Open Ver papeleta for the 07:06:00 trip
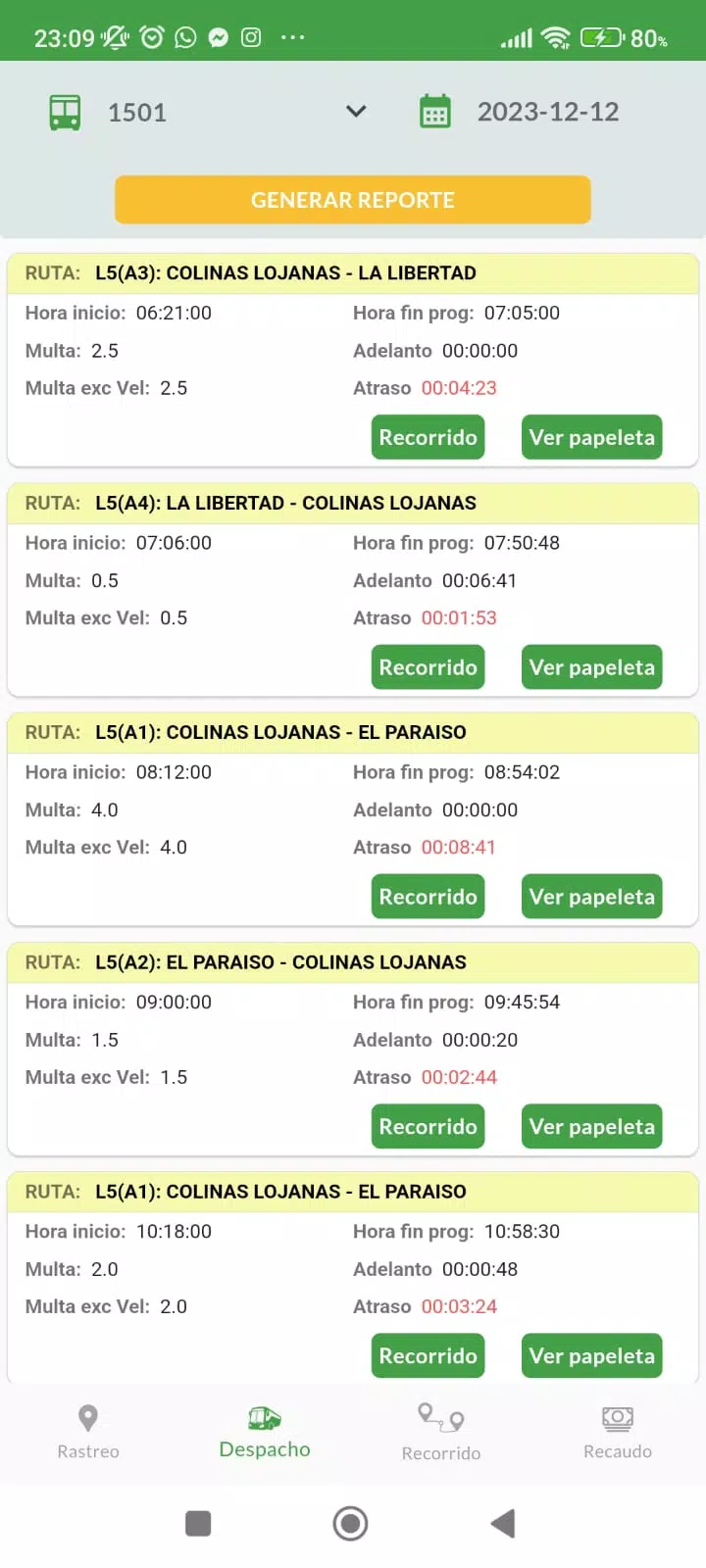The width and height of the screenshot is (706, 1568). [x=592, y=667]
